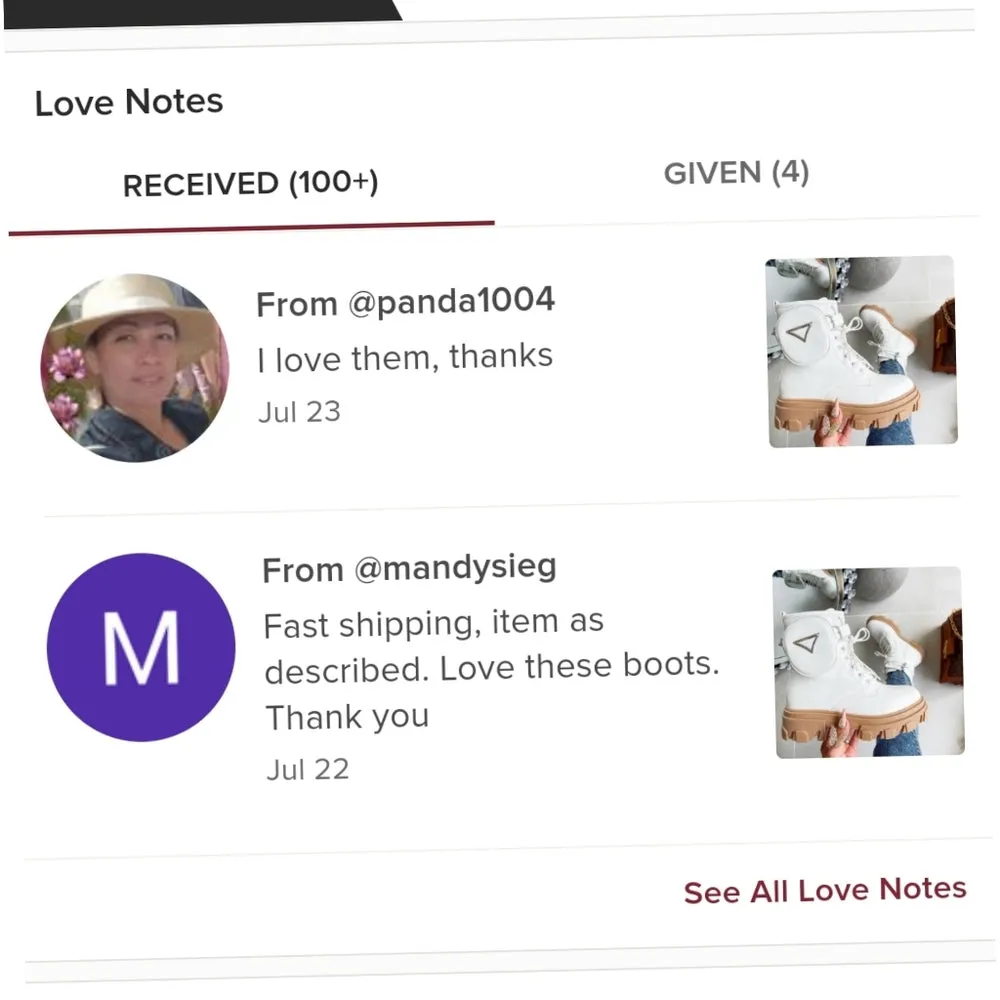Switch to the Given (4) tab

point(736,173)
